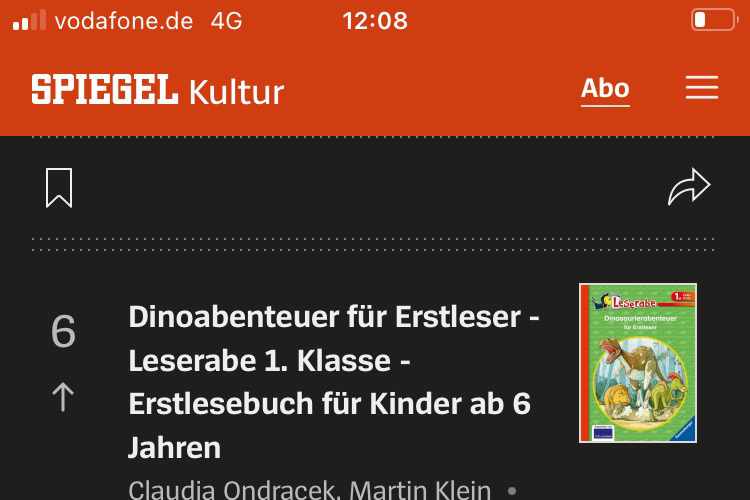Go to the SPIEGEL home page
This screenshot has height=500, width=750.
point(104,91)
